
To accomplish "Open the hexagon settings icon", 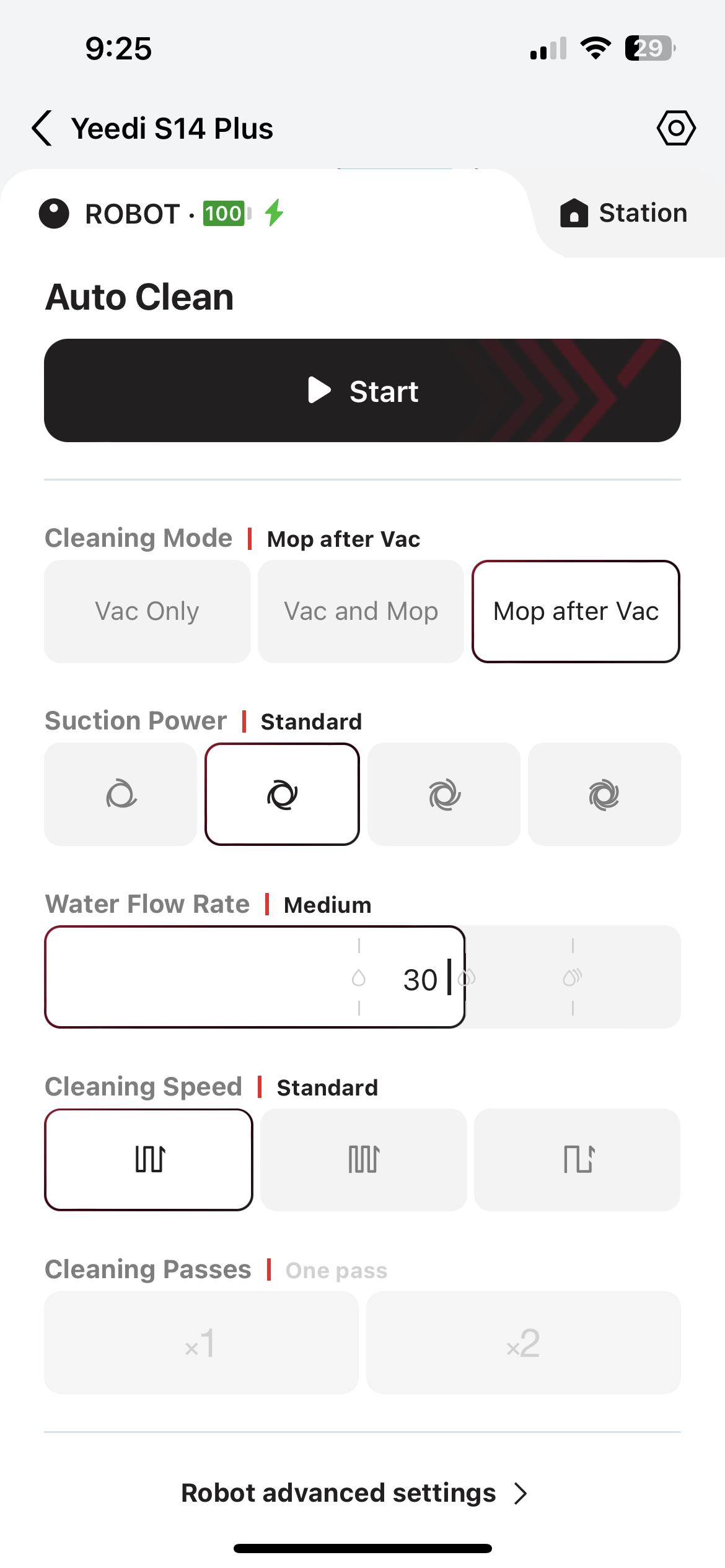I will [x=675, y=128].
